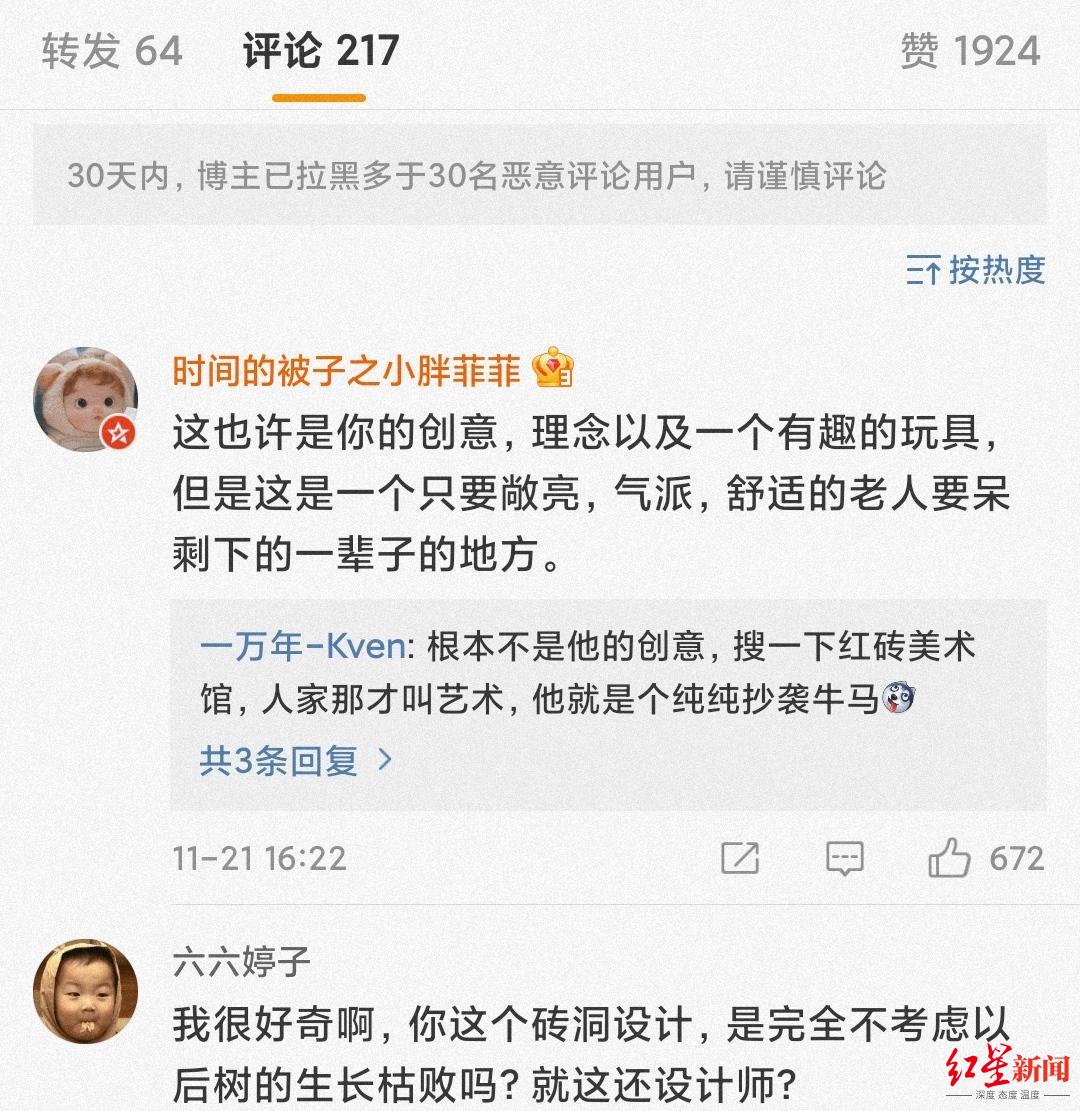Change comment sorting via 按热度

pyautogui.click(x=976, y=269)
